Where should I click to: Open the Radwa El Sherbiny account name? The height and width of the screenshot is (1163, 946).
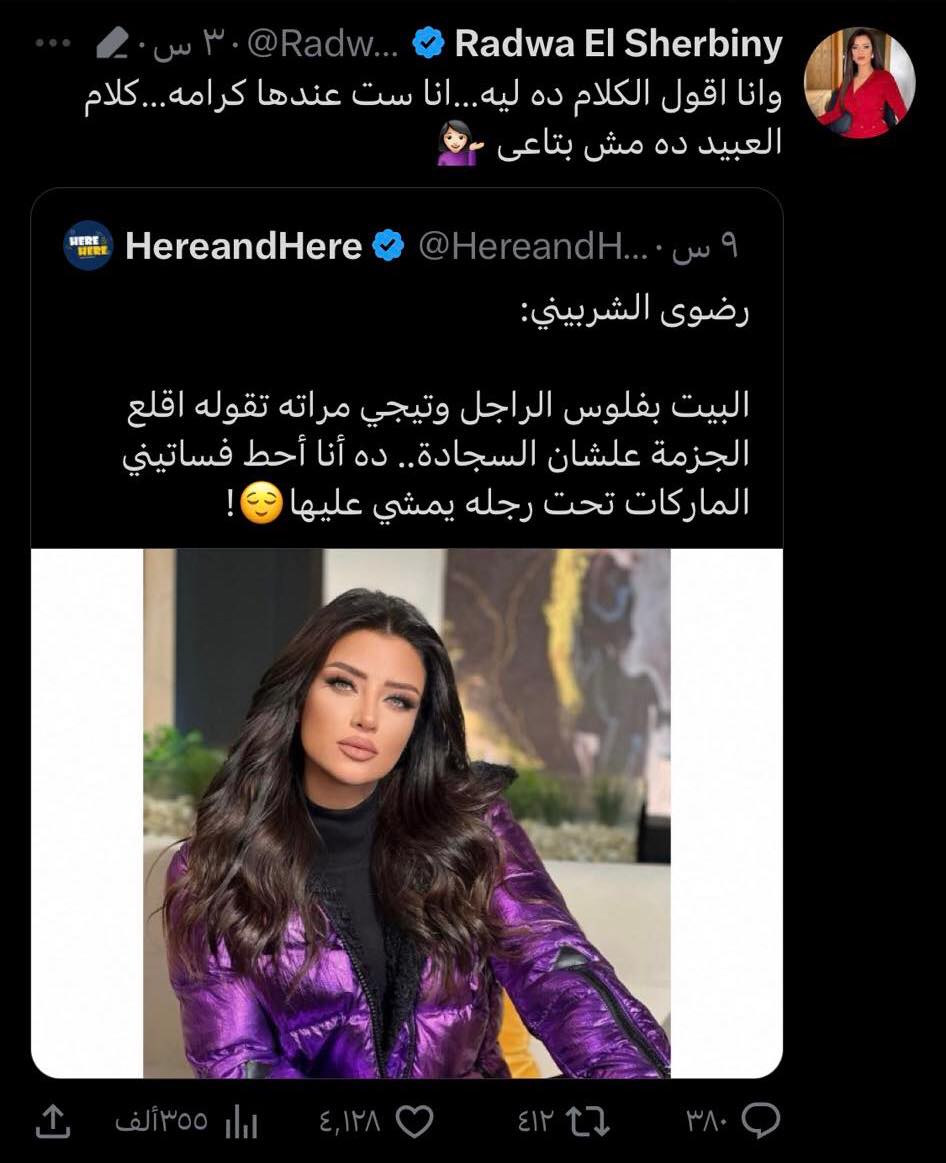[617, 45]
